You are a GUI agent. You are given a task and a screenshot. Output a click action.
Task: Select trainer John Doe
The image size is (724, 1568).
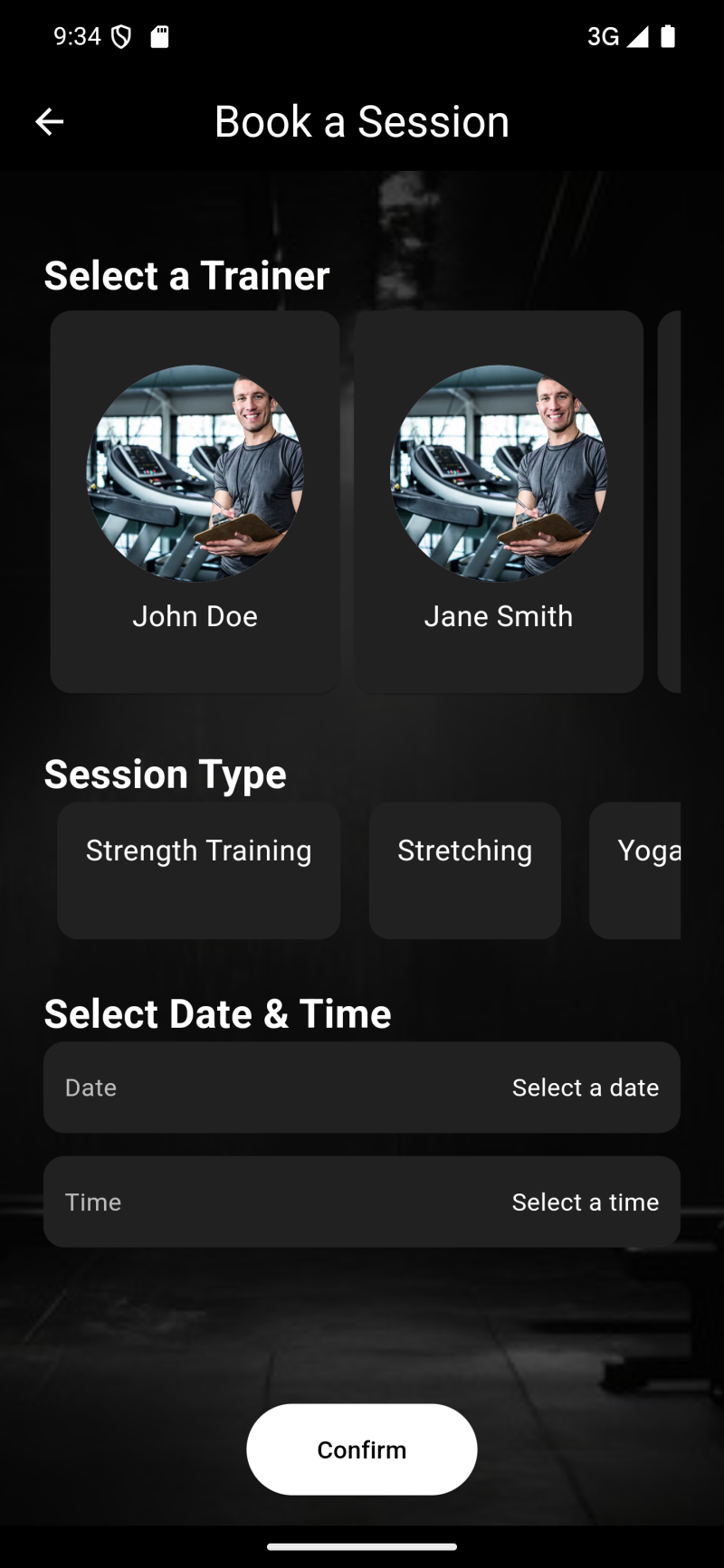click(195, 502)
